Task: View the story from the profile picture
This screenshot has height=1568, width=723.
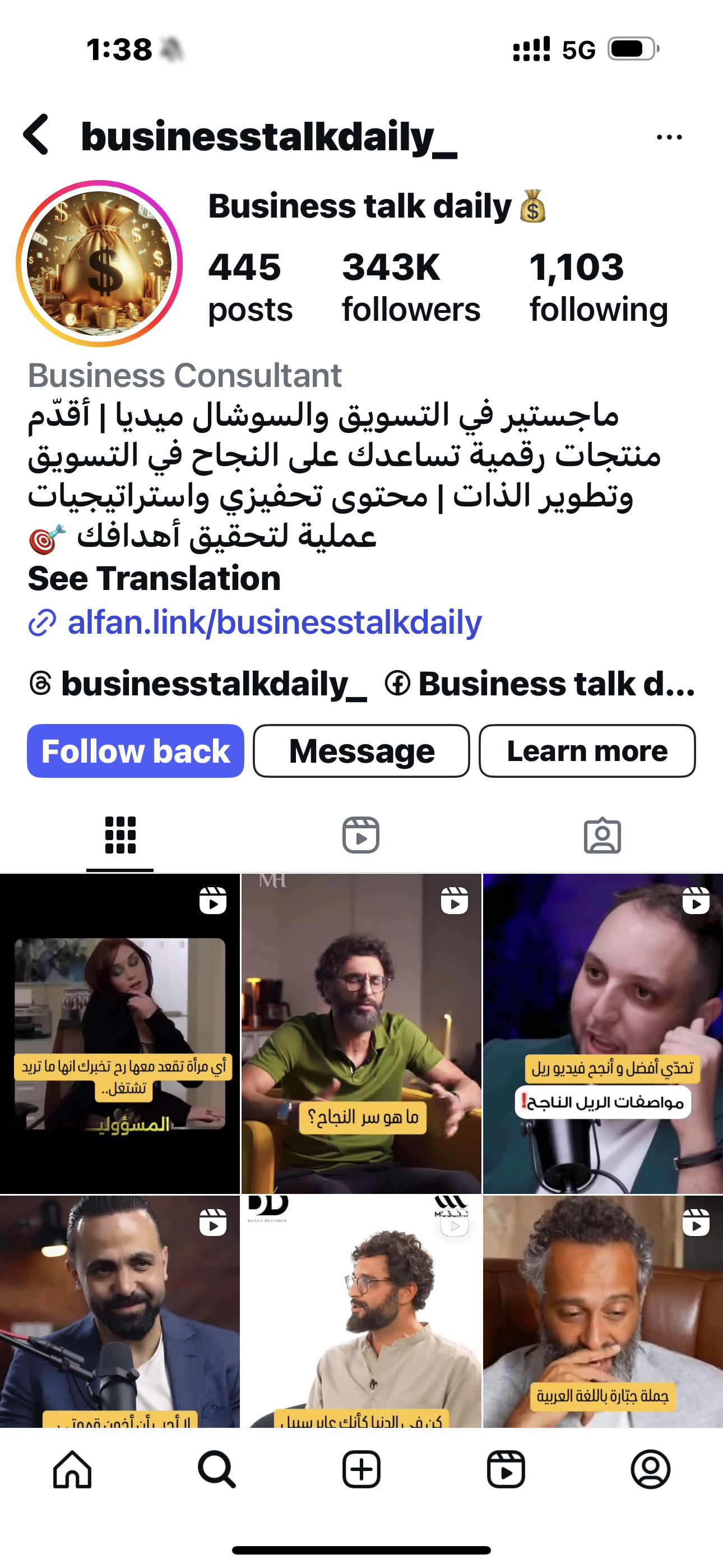Action: tap(99, 264)
